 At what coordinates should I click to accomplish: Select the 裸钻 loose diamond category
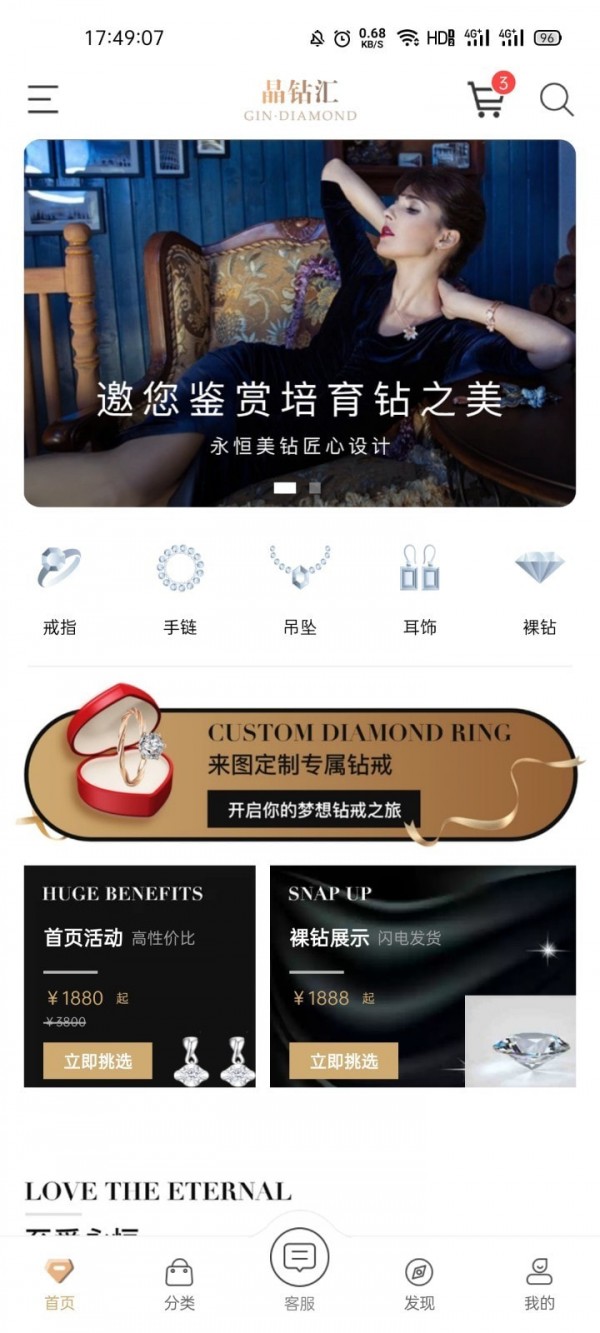pos(539,590)
